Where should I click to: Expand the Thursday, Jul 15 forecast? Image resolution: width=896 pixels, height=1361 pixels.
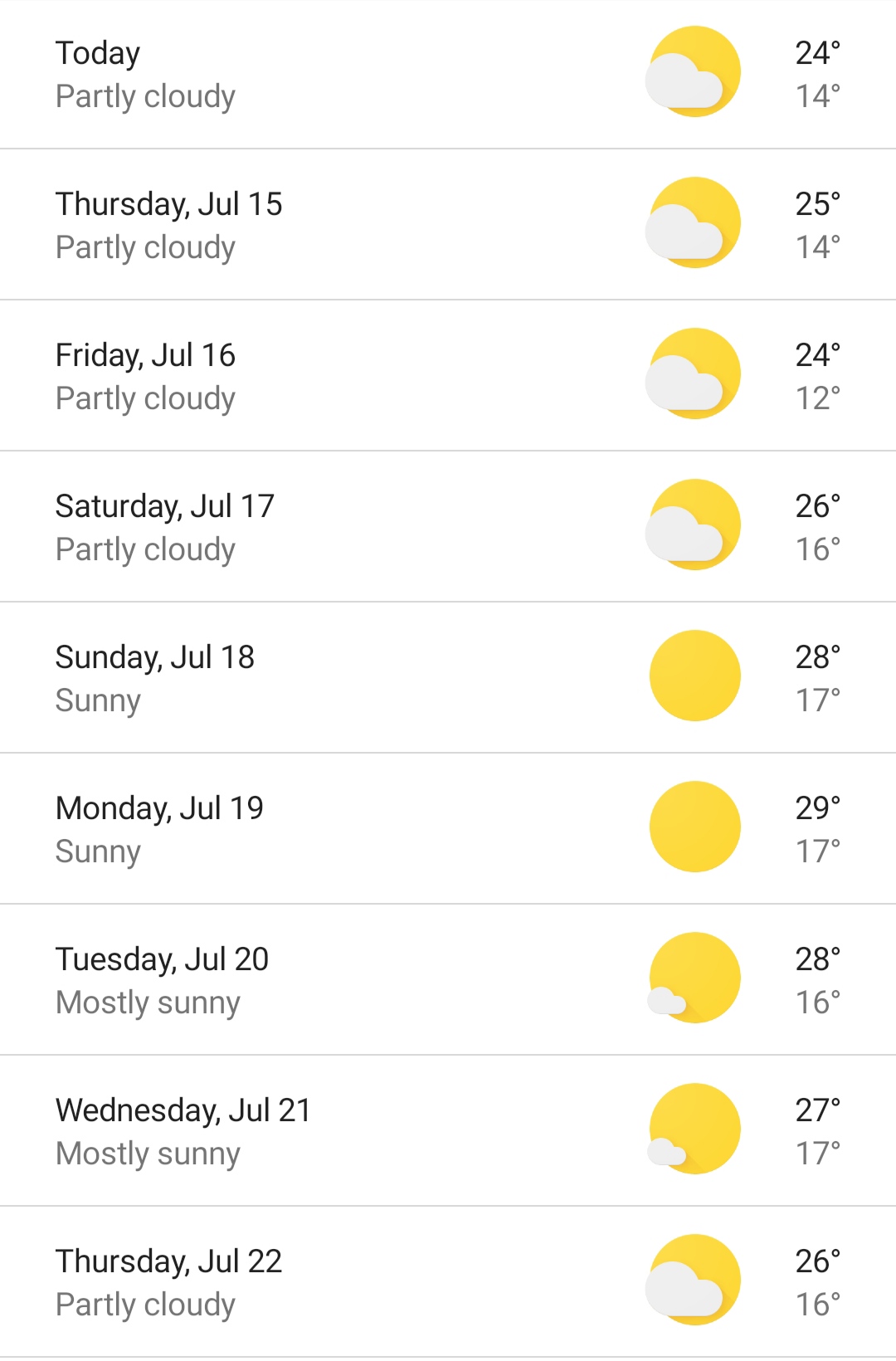pyautogui.click(x=448, y=225)
